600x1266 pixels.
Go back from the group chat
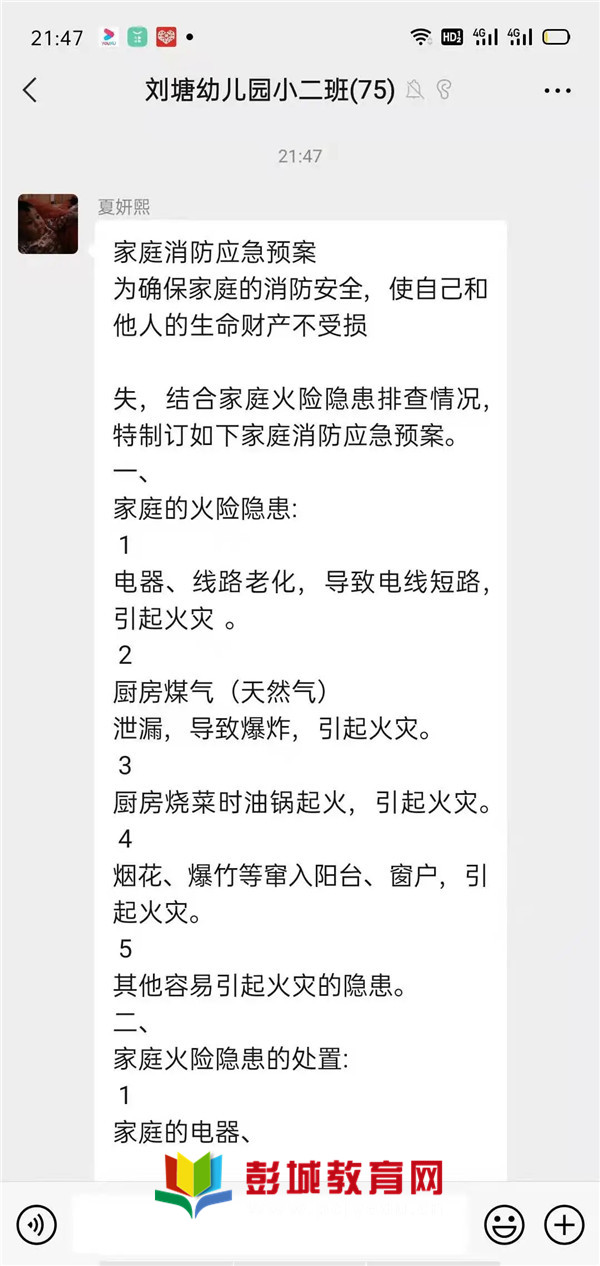coord(30,90)
